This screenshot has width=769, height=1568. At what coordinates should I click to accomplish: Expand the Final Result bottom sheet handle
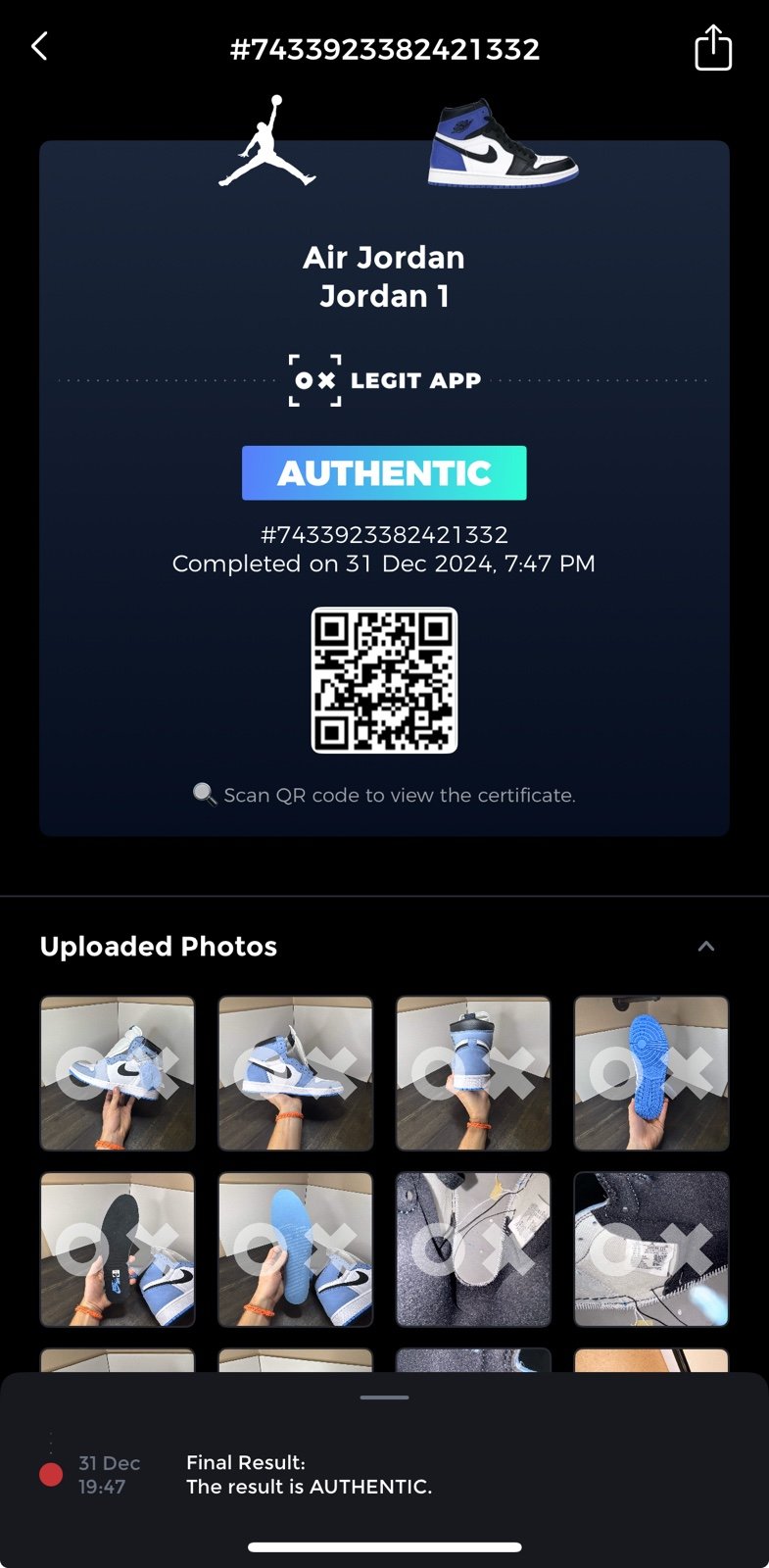384,1397
